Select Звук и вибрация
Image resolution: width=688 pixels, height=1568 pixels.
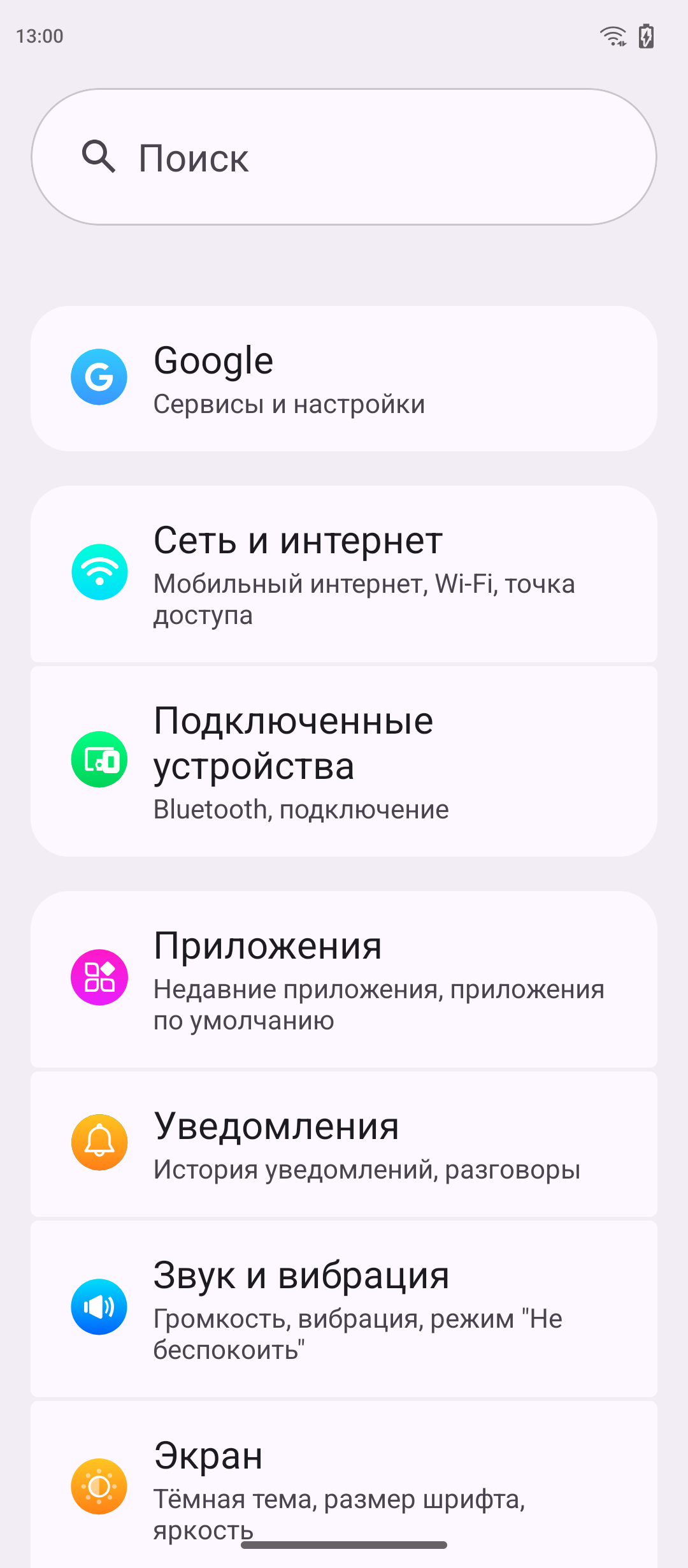[x=344, y=1308]
